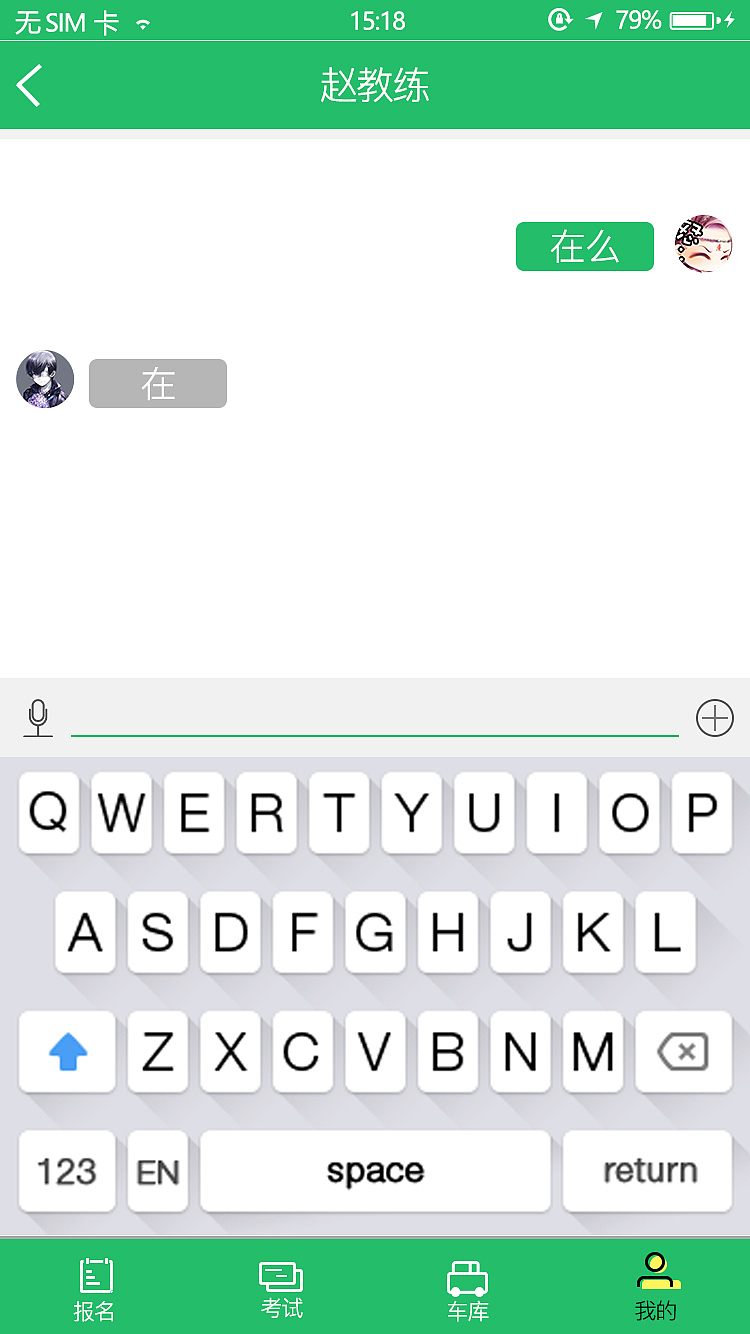Tap the gray 在 reply bubble
Screen dimensions: 750x1334
point(157,383)
